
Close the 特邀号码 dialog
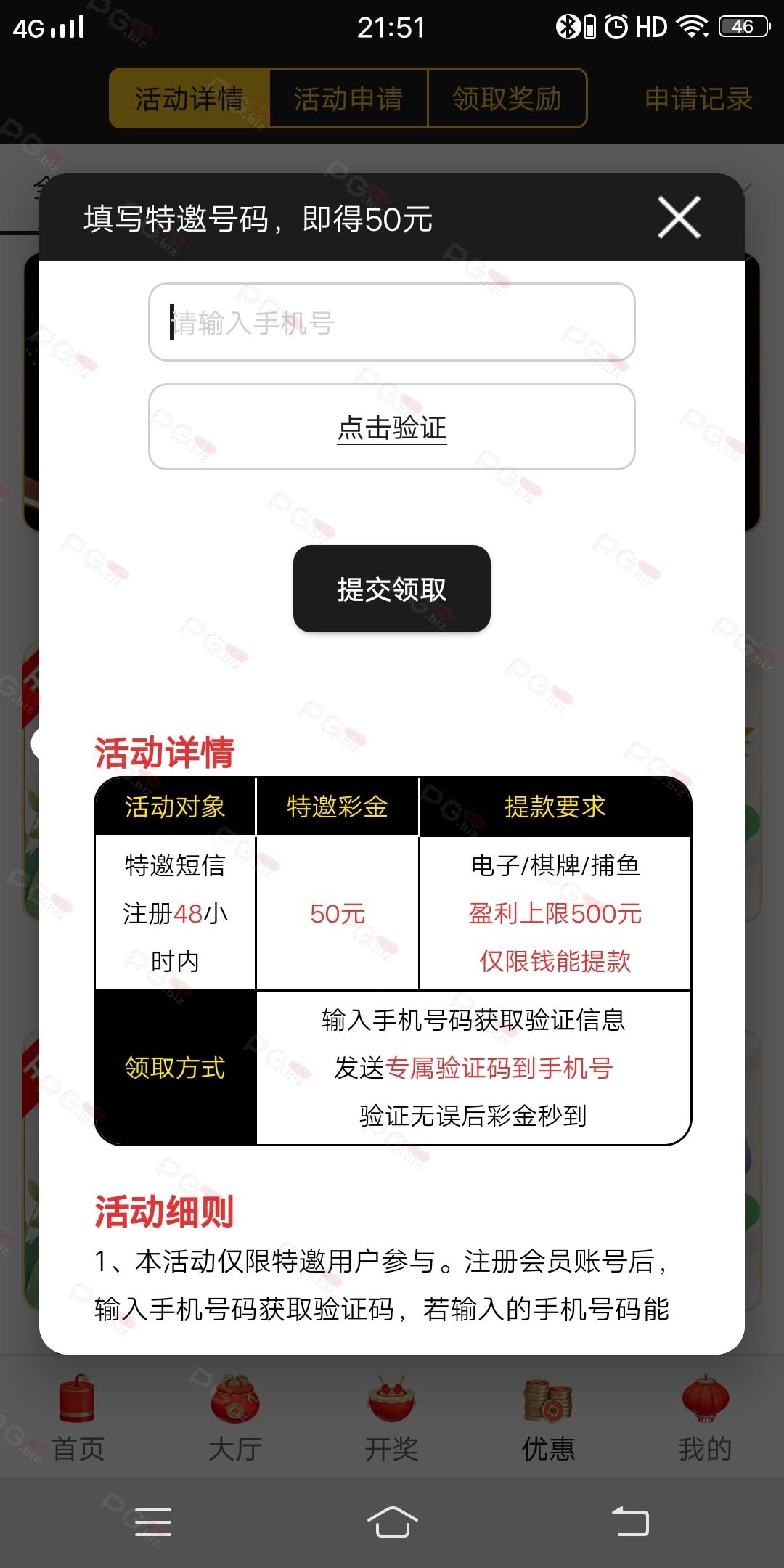[679, 217]
